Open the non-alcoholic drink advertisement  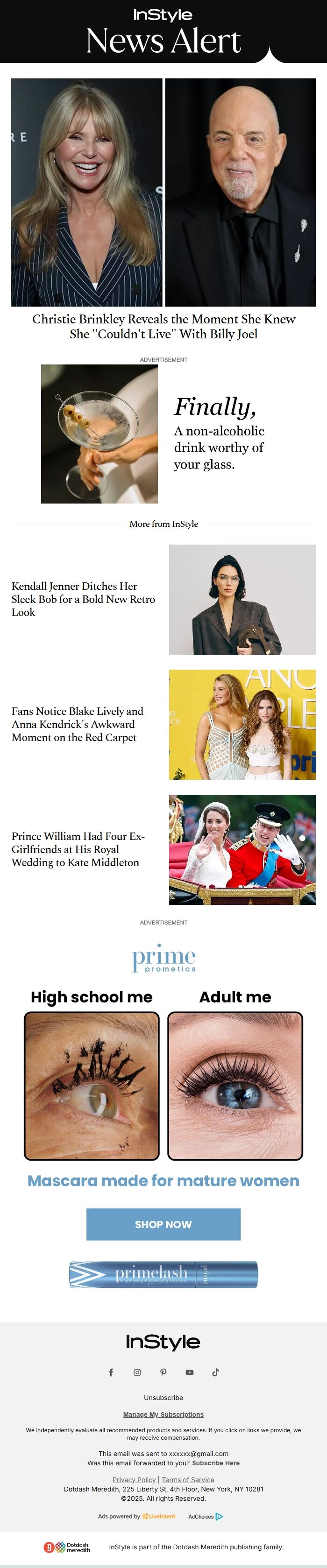pyautogui.click(x=163, y=434)
